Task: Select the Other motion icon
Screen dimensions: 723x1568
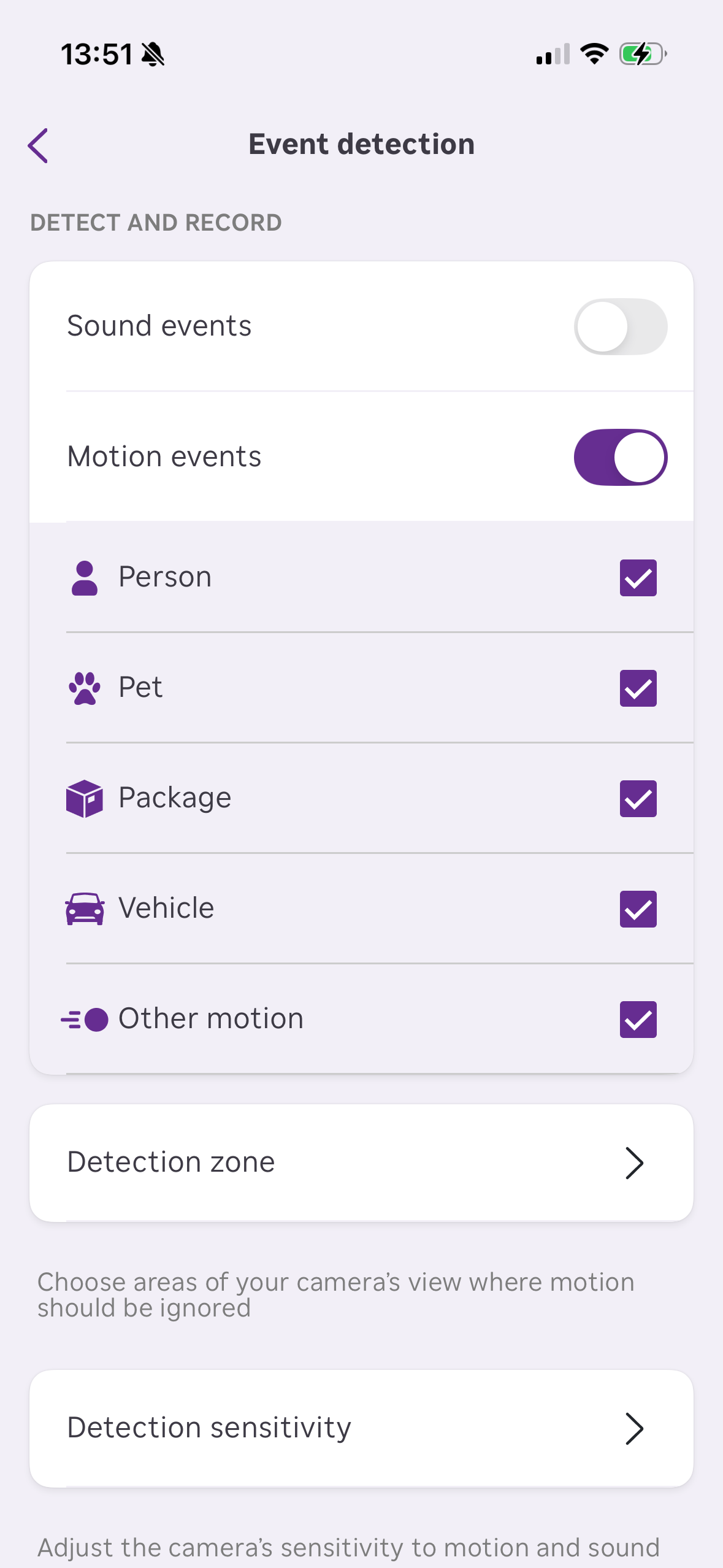Action: [85, 1018]
